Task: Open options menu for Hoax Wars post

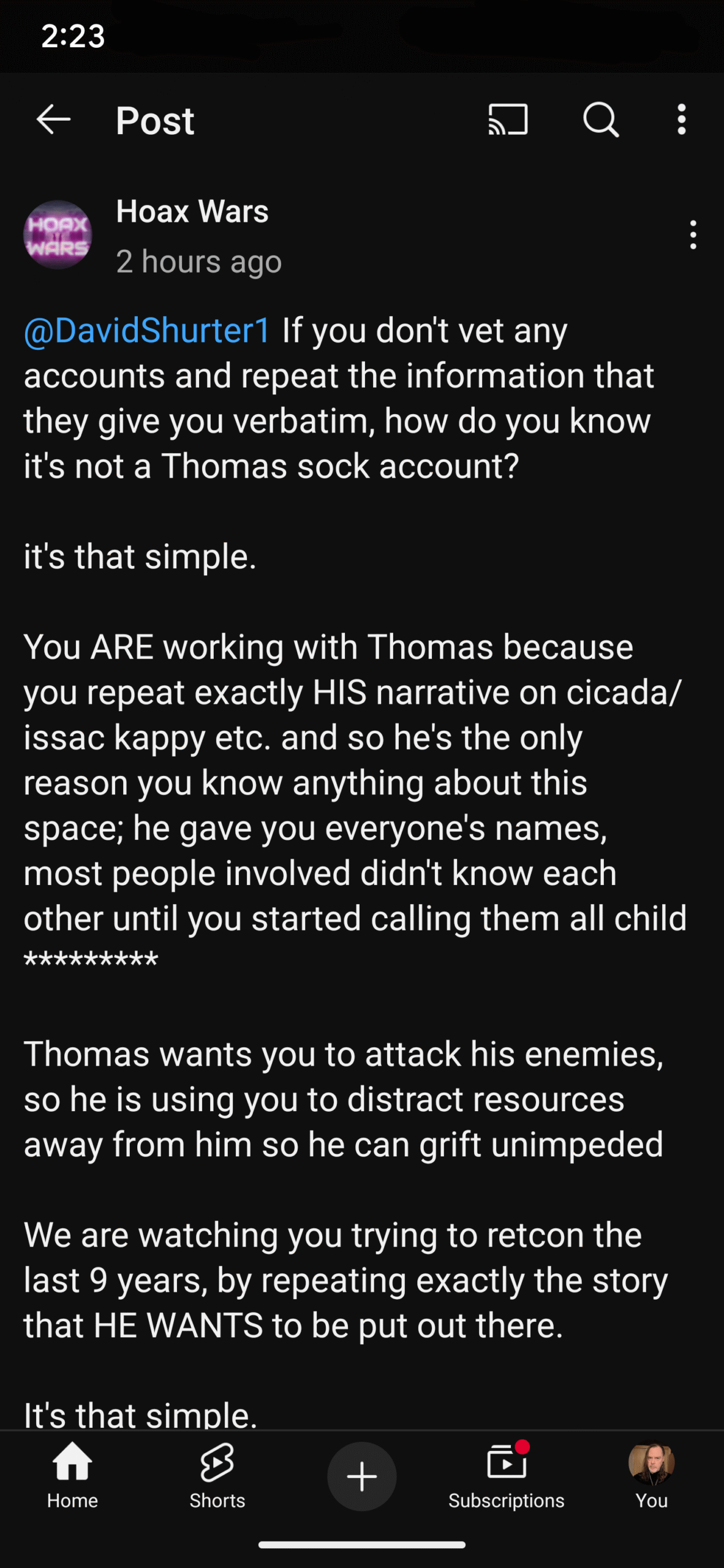Action: click(x=693, y=235)
